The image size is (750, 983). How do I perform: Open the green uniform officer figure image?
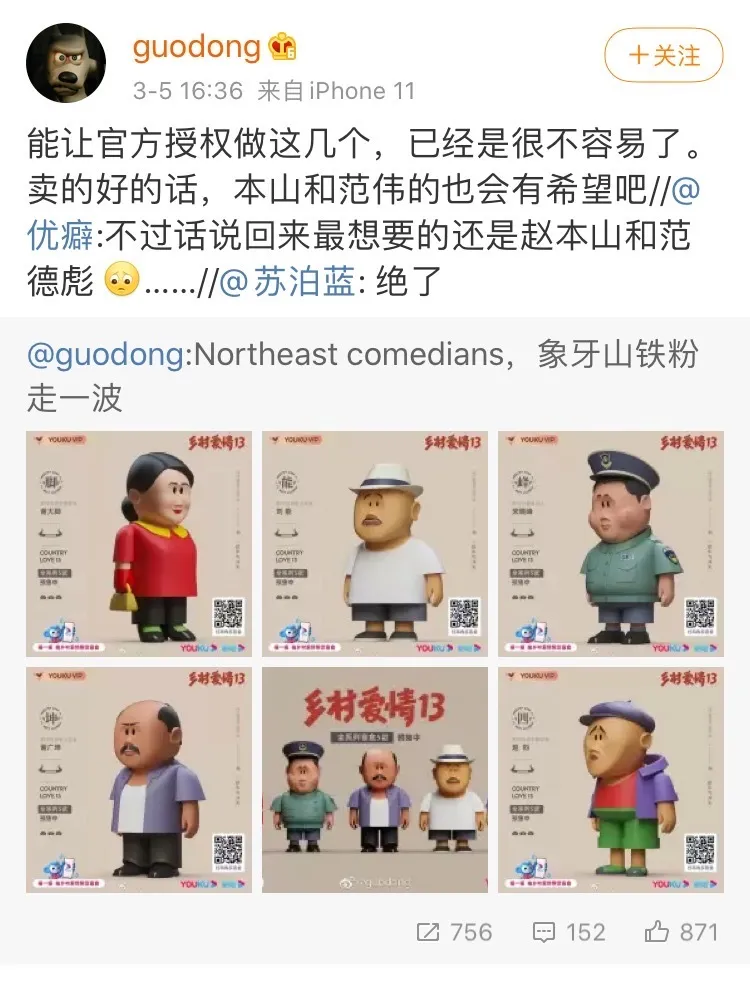[x=611, y=544]
